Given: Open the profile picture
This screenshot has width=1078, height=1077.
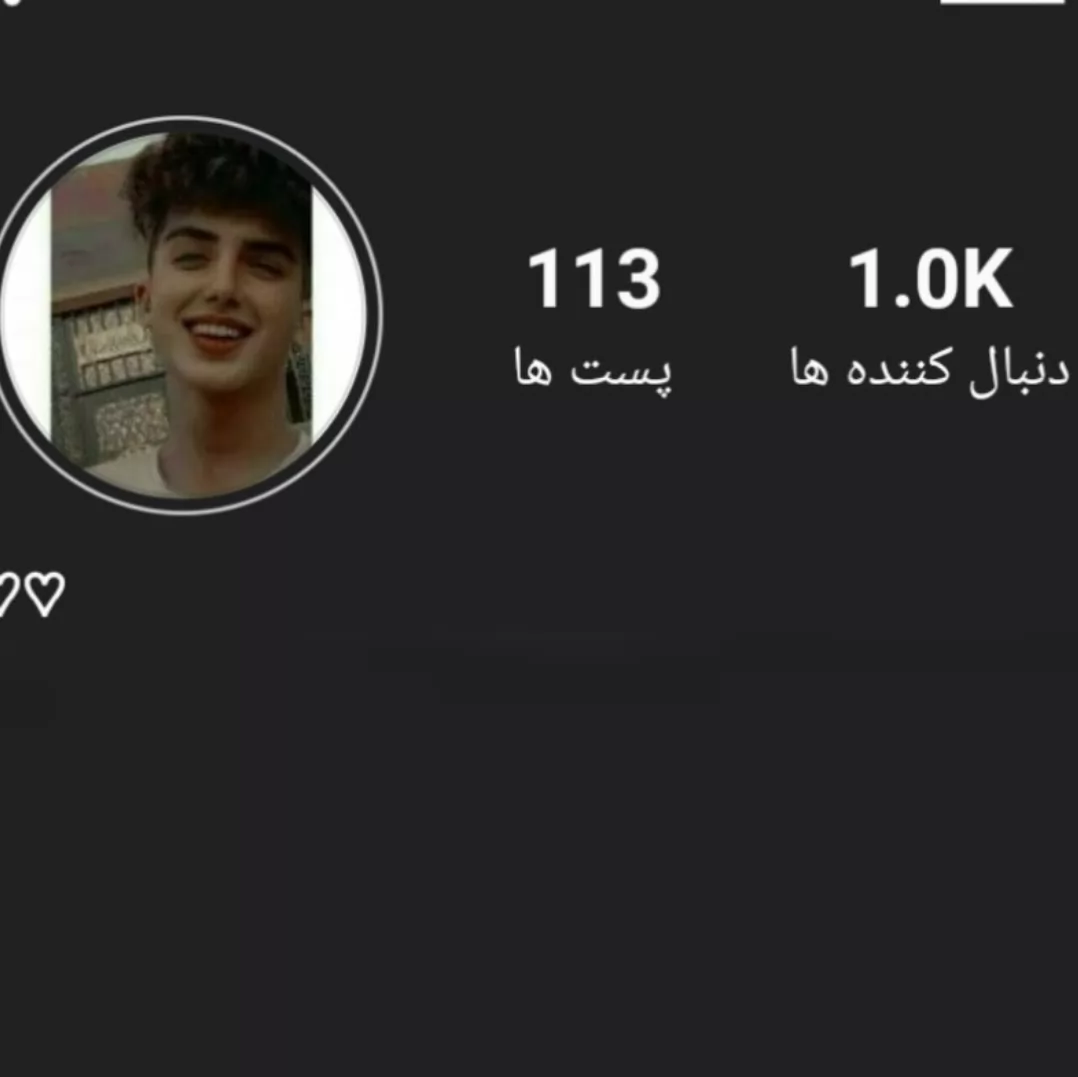Looking at the screenshot, I should pyautogui.click(x=184, y=315).
